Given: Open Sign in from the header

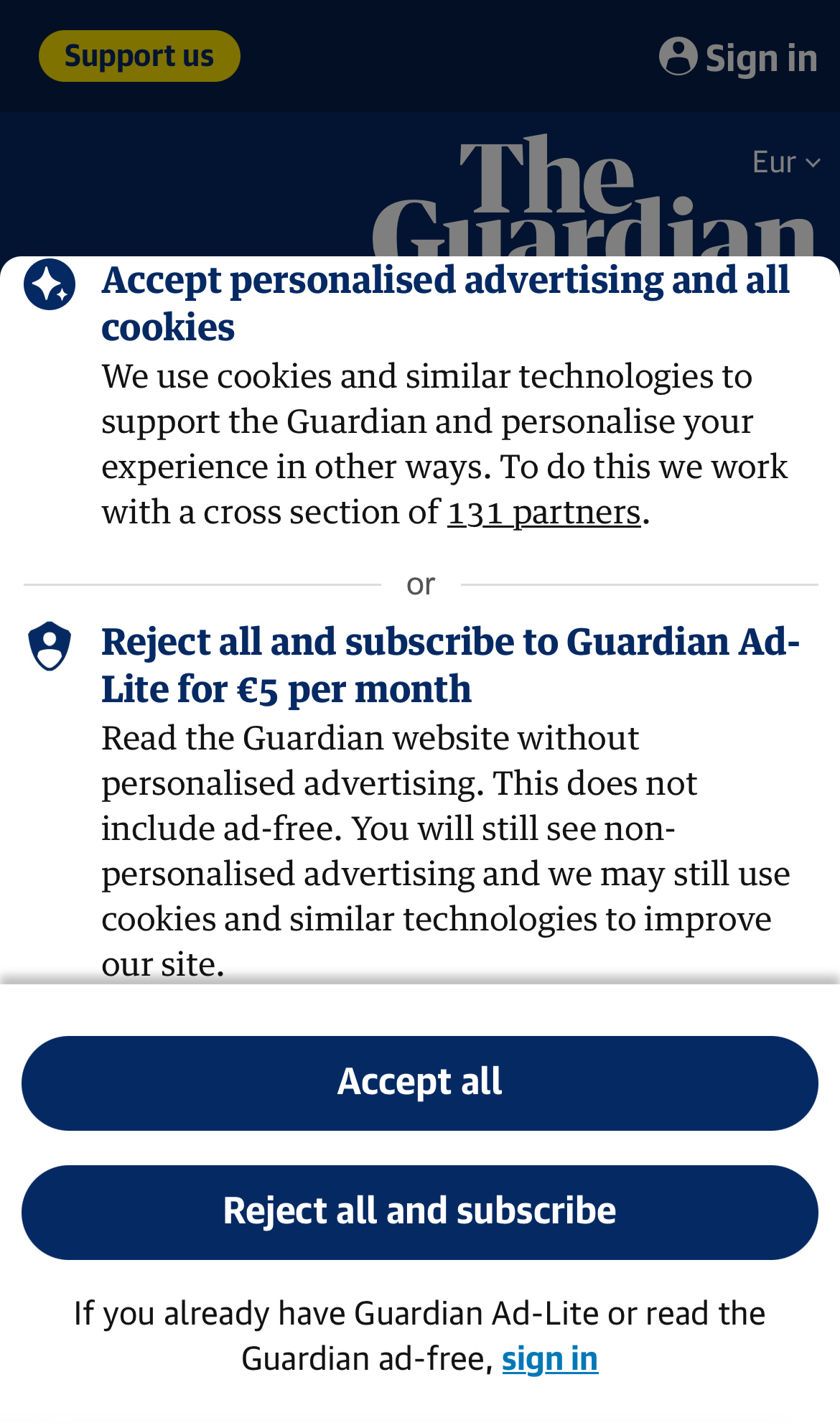Looking at the screenshot, I should (x=738, y=57).
